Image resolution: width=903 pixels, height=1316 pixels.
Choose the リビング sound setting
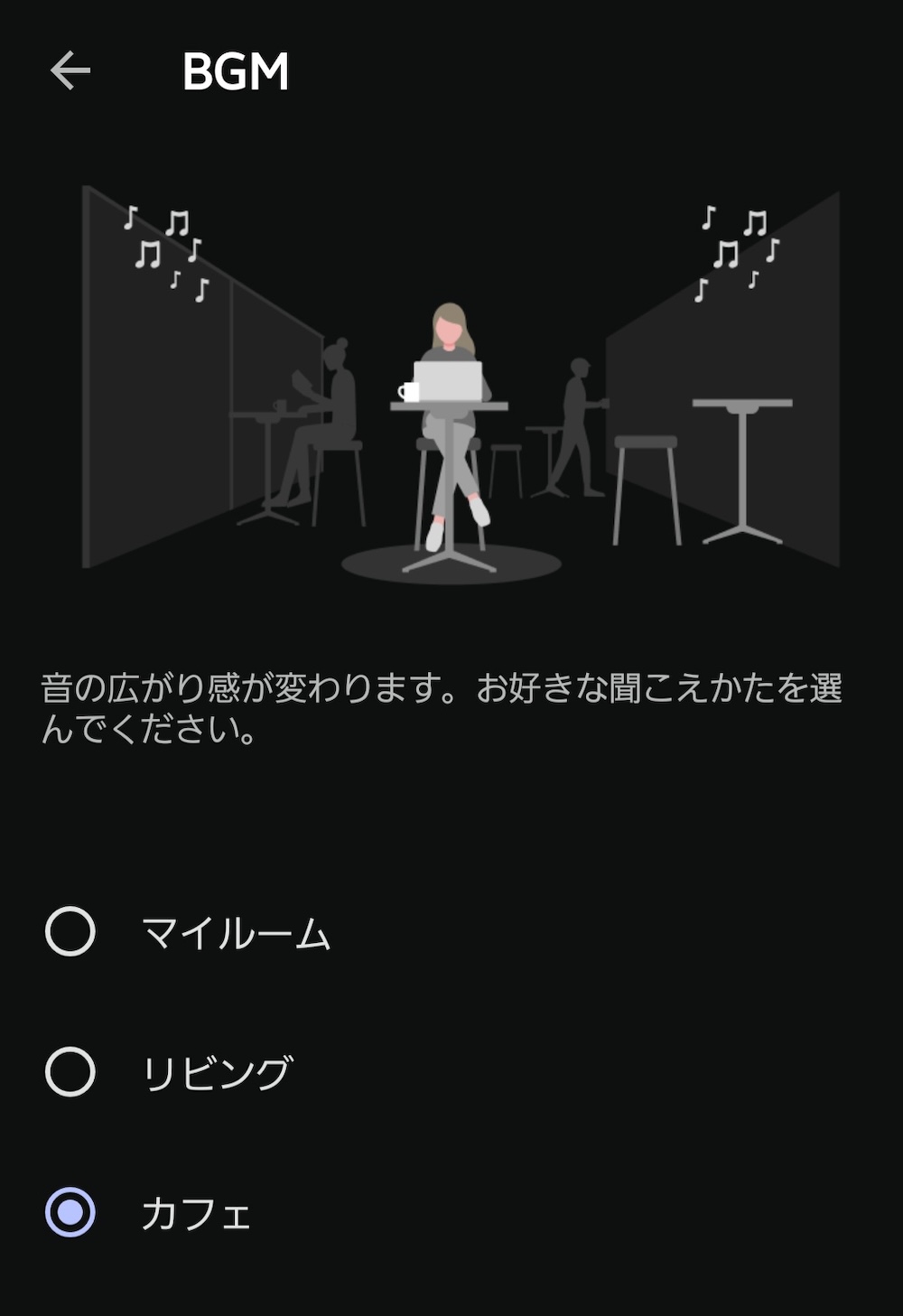pos(70,1072)
